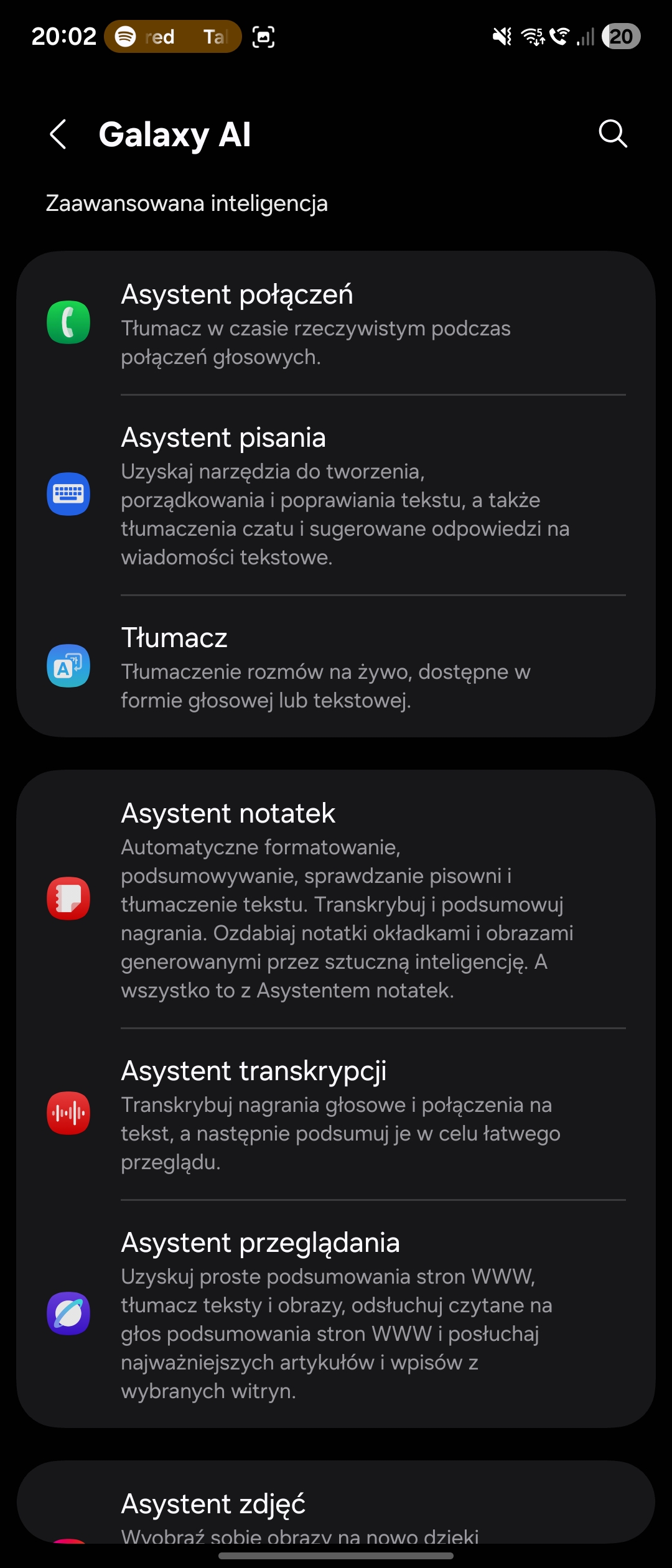The image size is (672, 1568).
Task: Tap the Spotify now-playing pill in status bar
Action: click(x=172, y=37)
